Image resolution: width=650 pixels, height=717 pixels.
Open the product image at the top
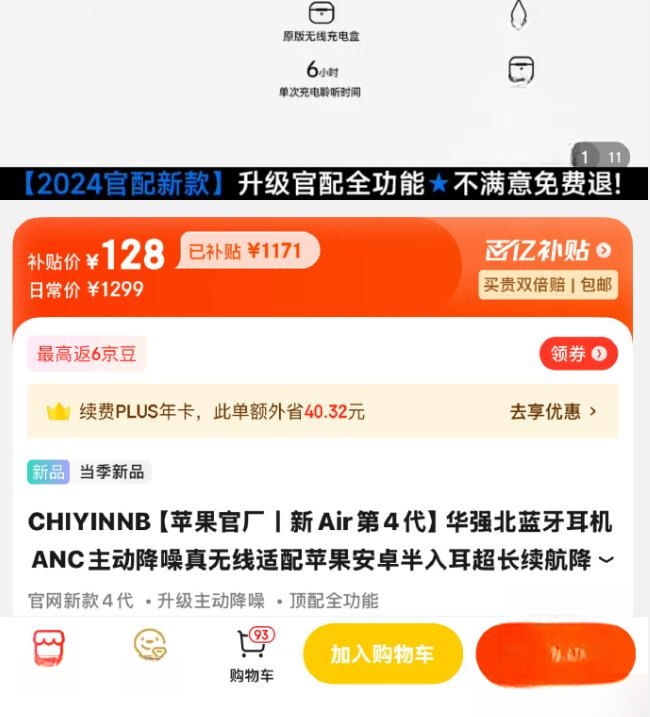pyautogui.click(x=324, y=80)
